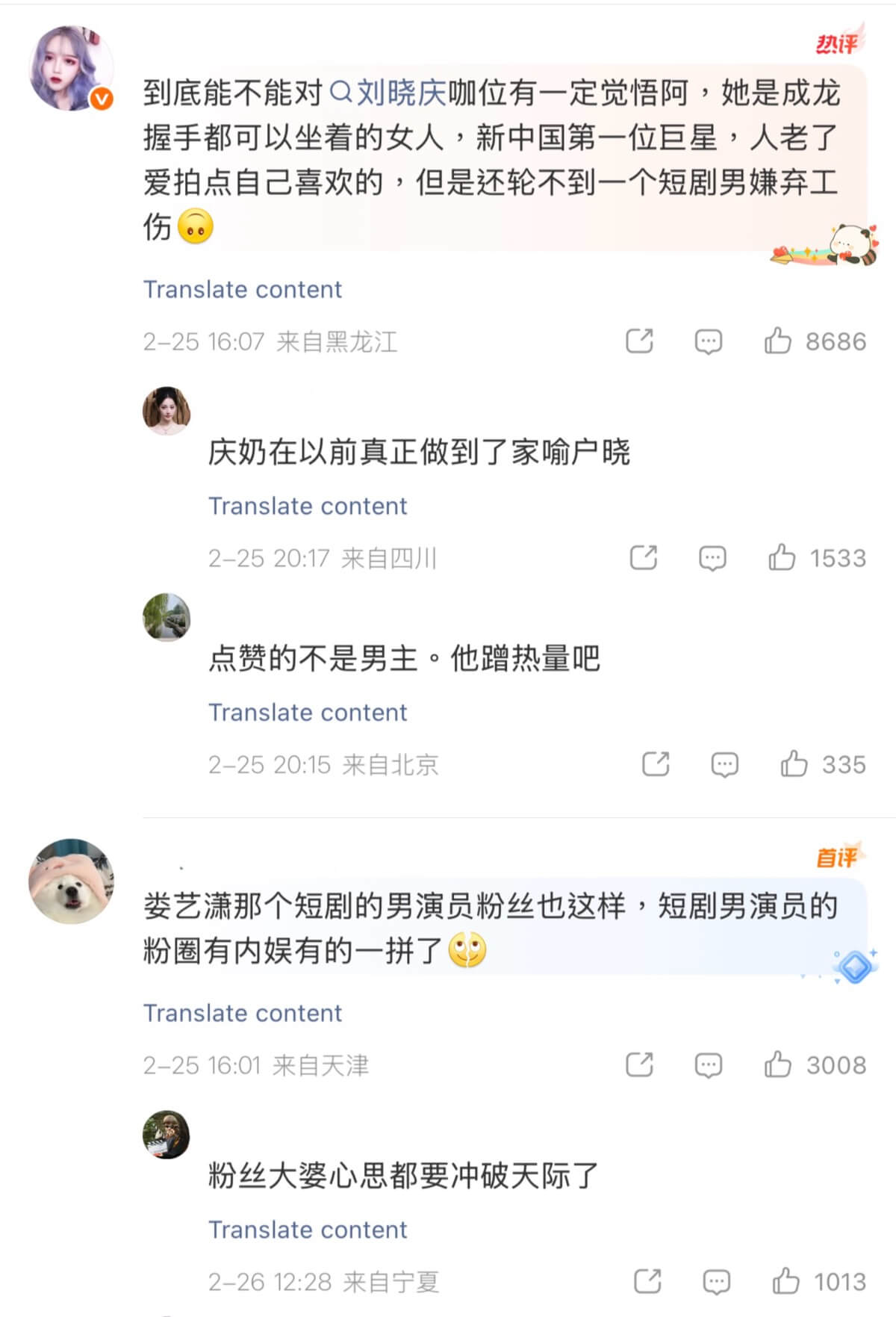896x1317 pixels.
Task: Translate the comment mentioning 刘晓庆
Action: click(242, 289)
